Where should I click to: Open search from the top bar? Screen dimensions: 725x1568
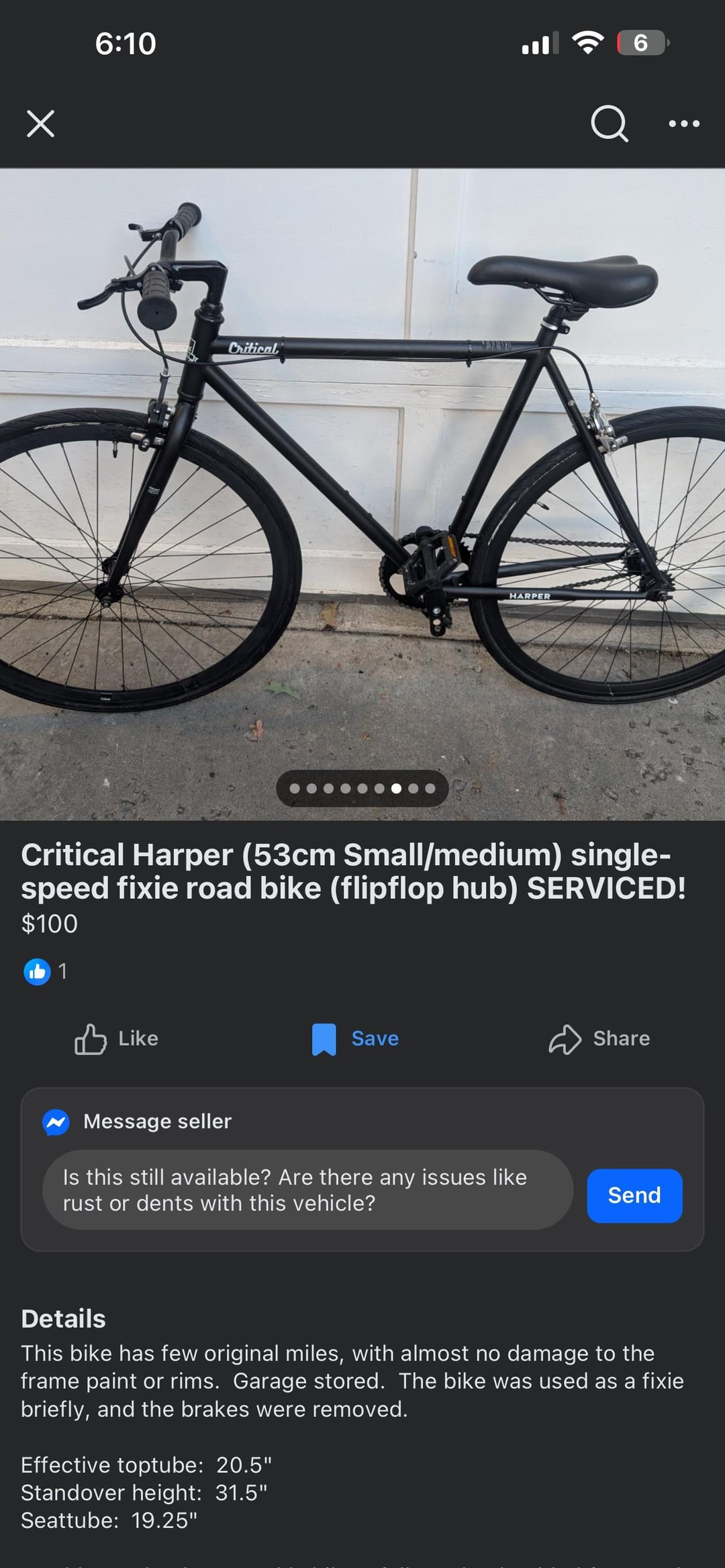click(609, 124)
